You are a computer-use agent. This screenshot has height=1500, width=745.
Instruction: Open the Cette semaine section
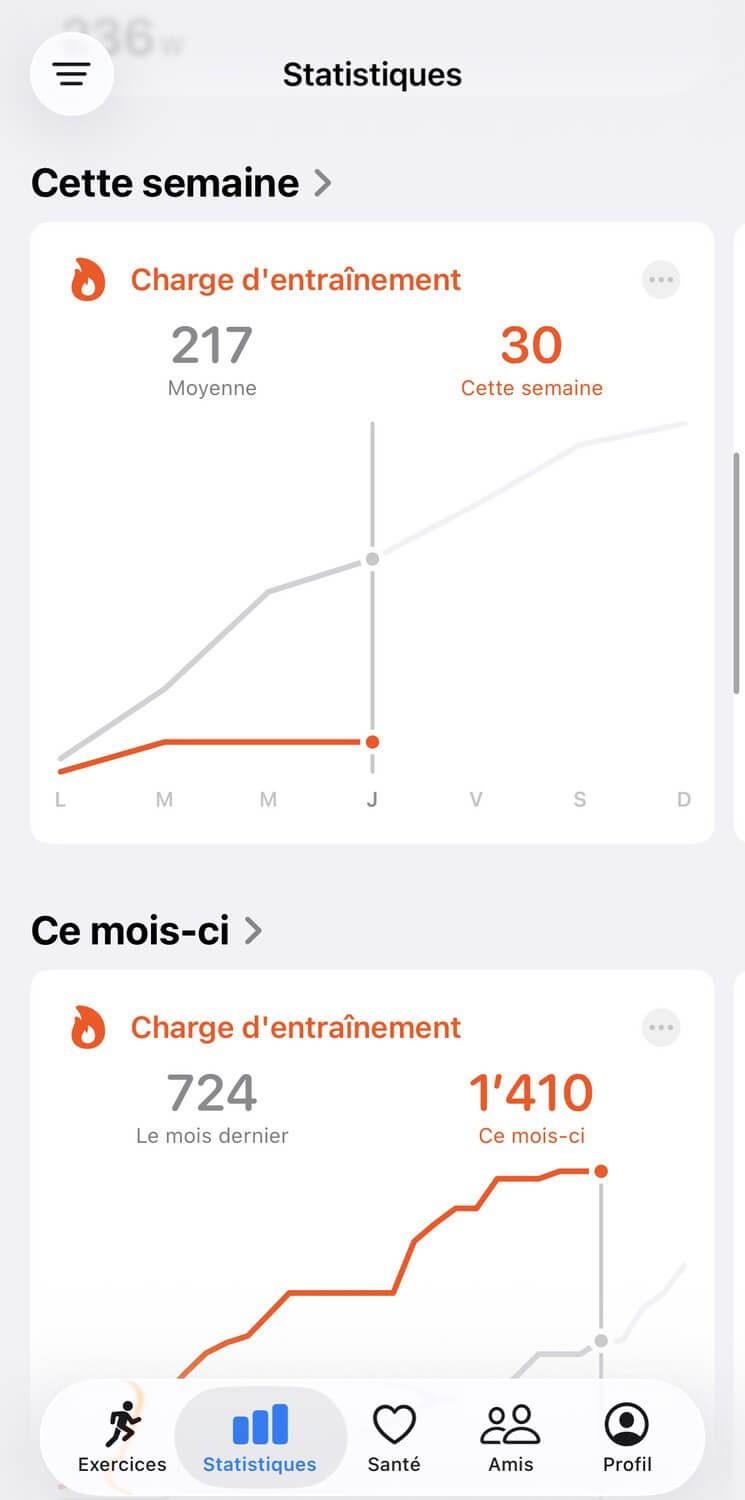pyautogui.click(x=181, y=183)
